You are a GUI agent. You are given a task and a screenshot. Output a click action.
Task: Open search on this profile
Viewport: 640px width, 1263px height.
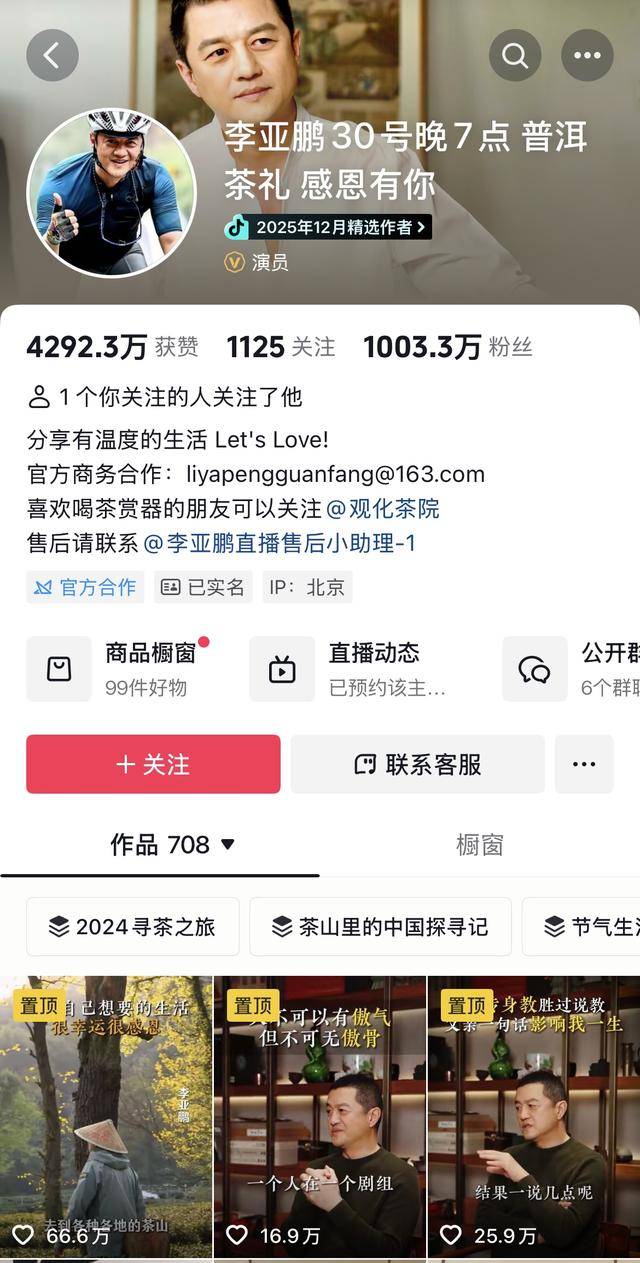click(x=515, y=56)
